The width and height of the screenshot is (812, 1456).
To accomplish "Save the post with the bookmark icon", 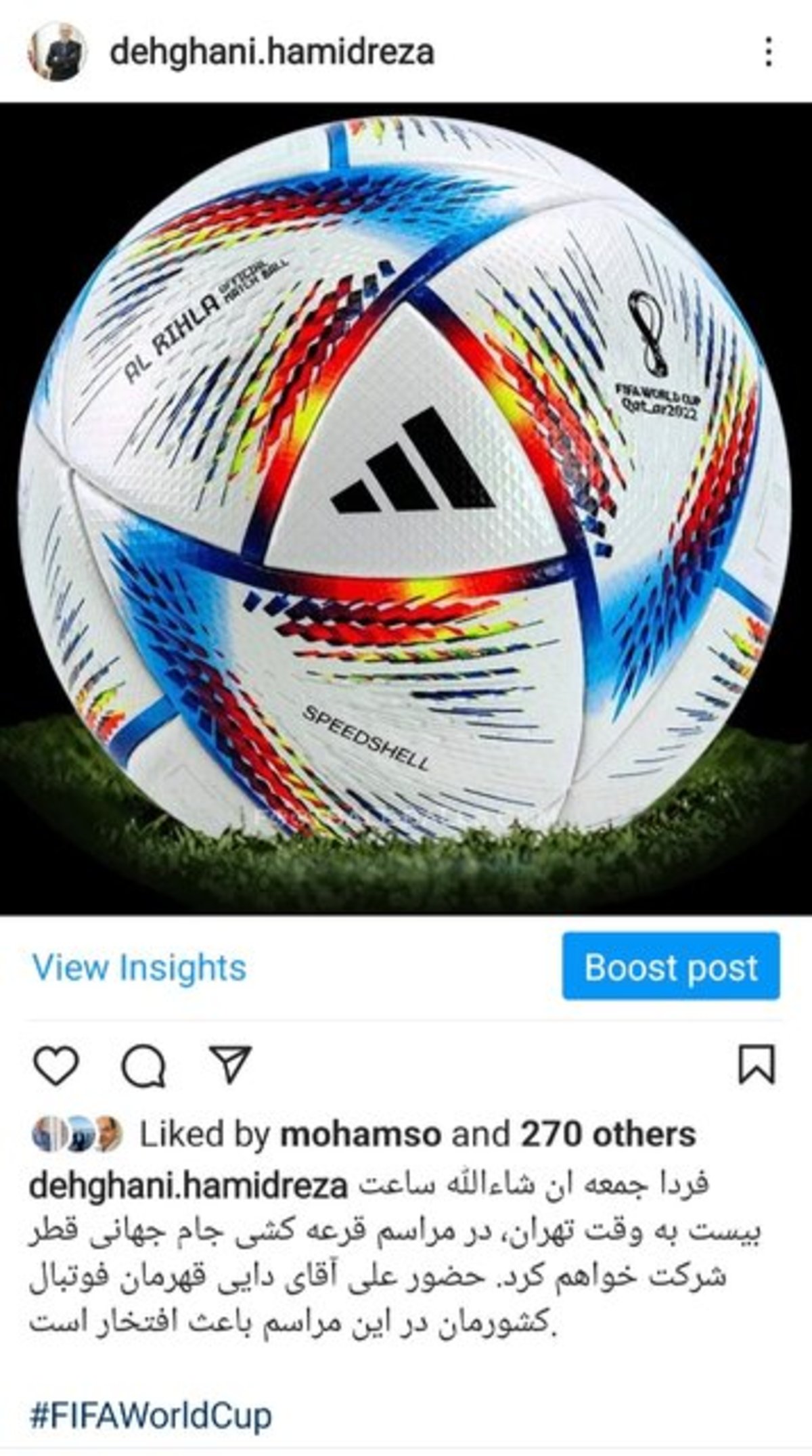I will (756, 1065).
